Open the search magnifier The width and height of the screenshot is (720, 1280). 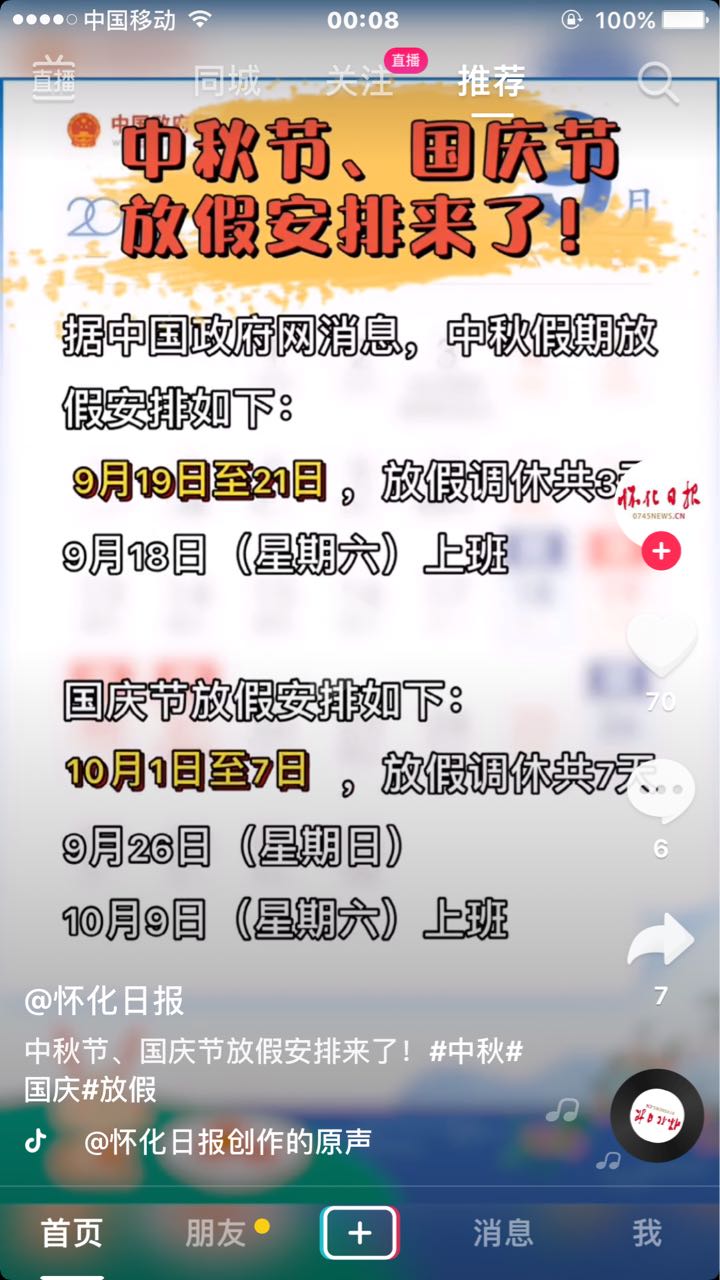658,82
